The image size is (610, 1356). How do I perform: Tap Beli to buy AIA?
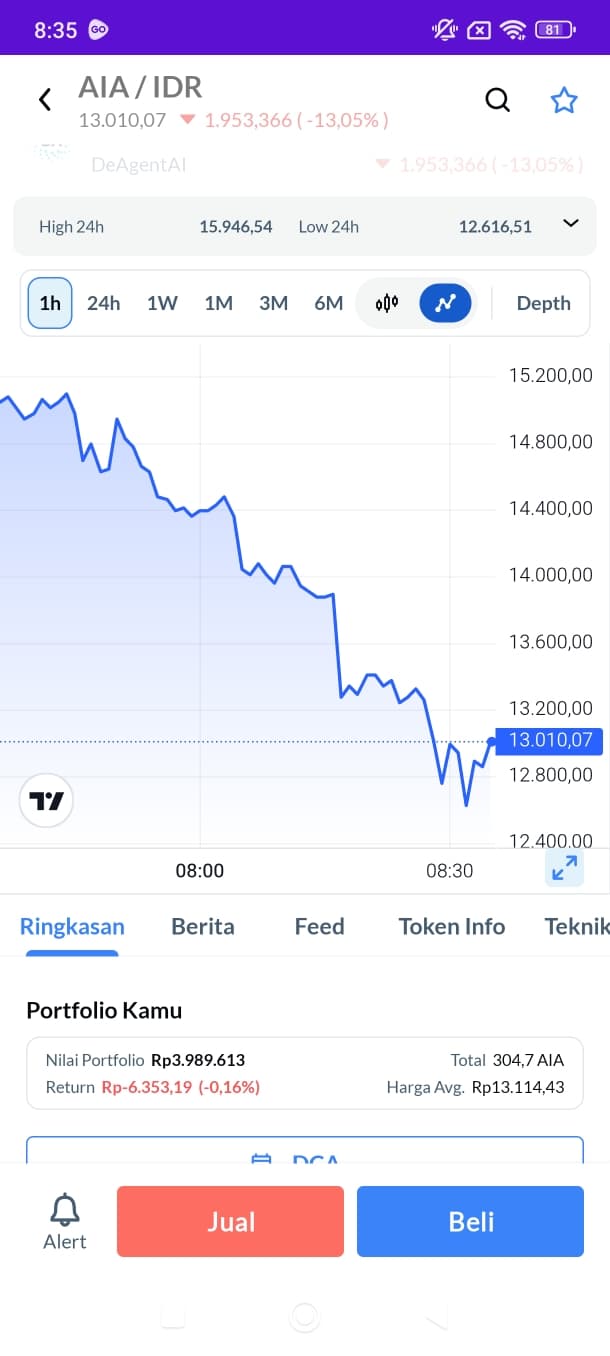coord(470,1221)
